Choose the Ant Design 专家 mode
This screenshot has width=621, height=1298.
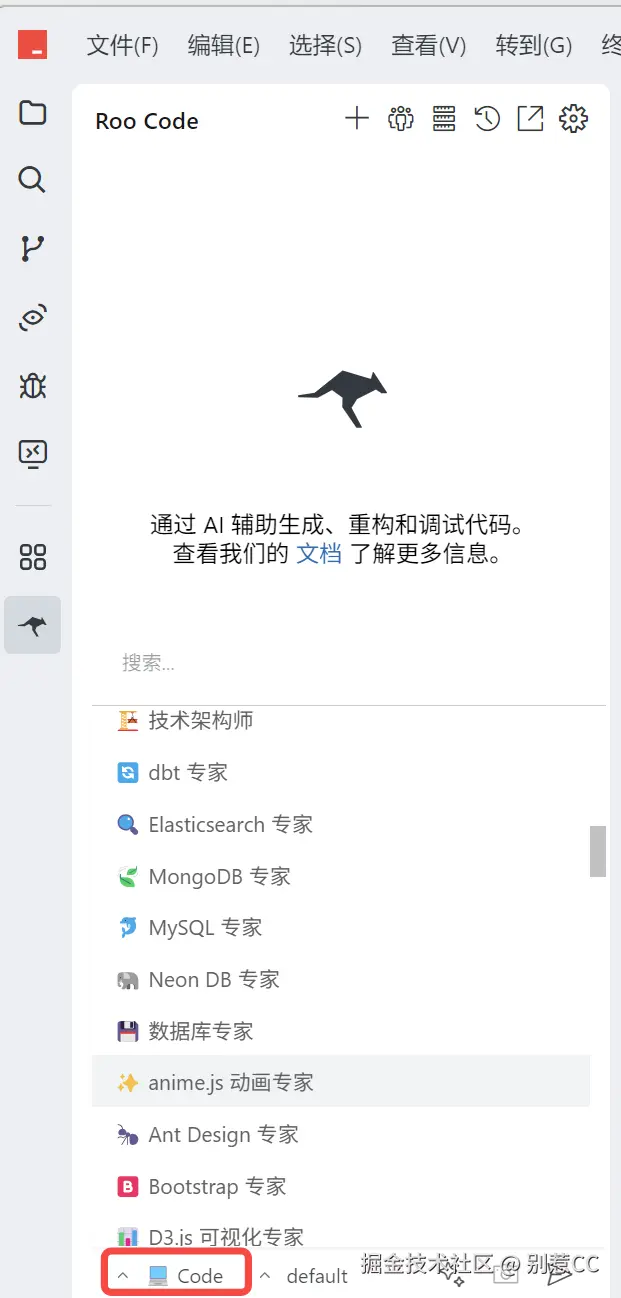[x=223, y=1135]
